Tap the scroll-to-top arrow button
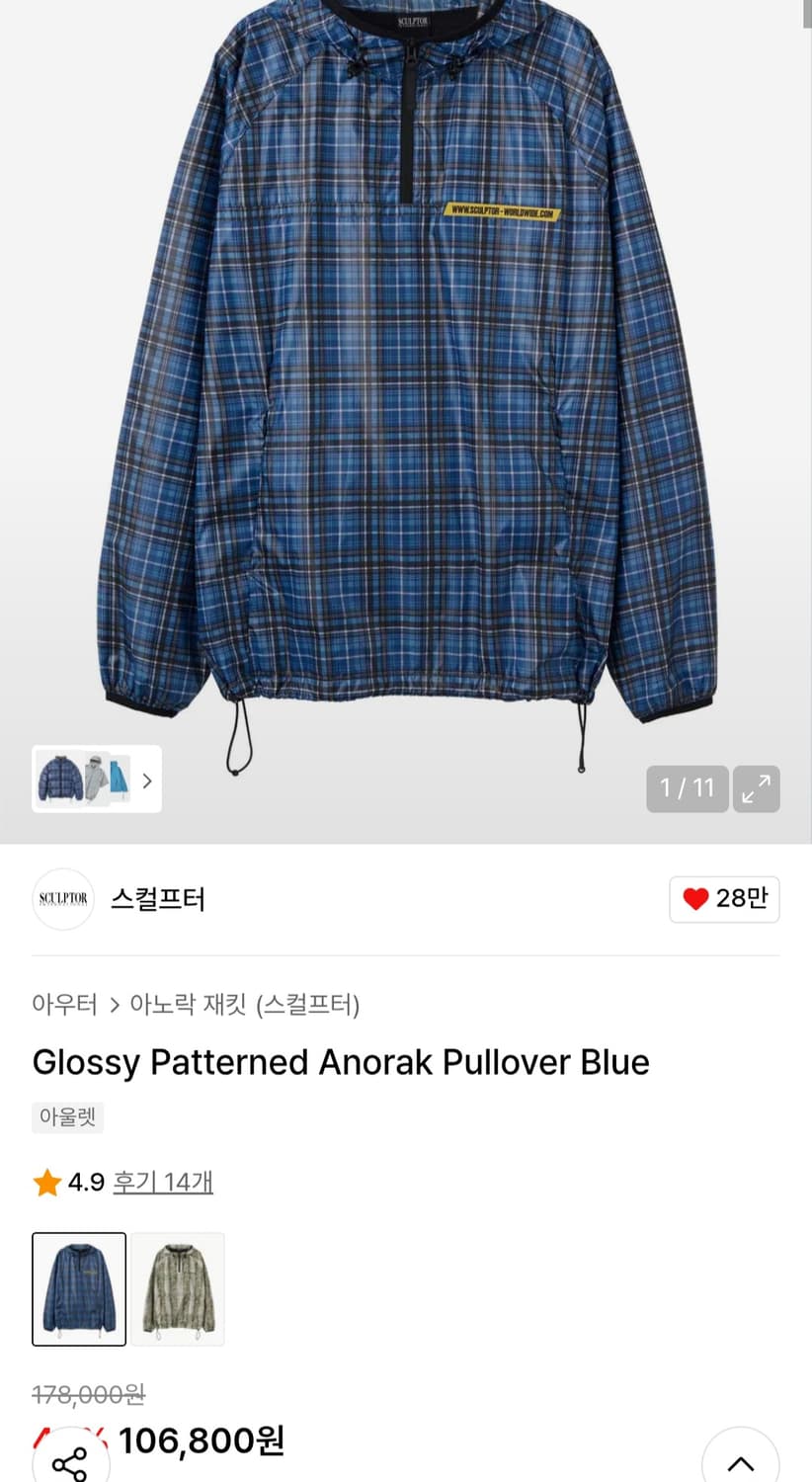 point(740,1459)
